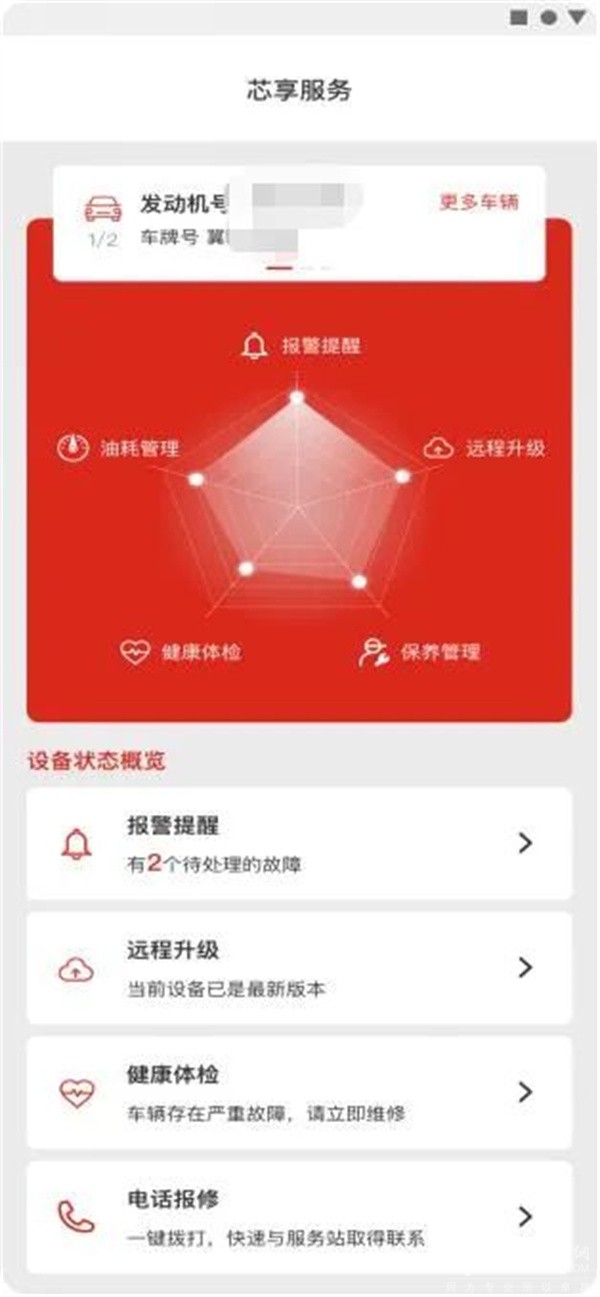600x1297 pixels.
Task: Go to 保养管理 maintenance management
Action: tap(421, 653)
